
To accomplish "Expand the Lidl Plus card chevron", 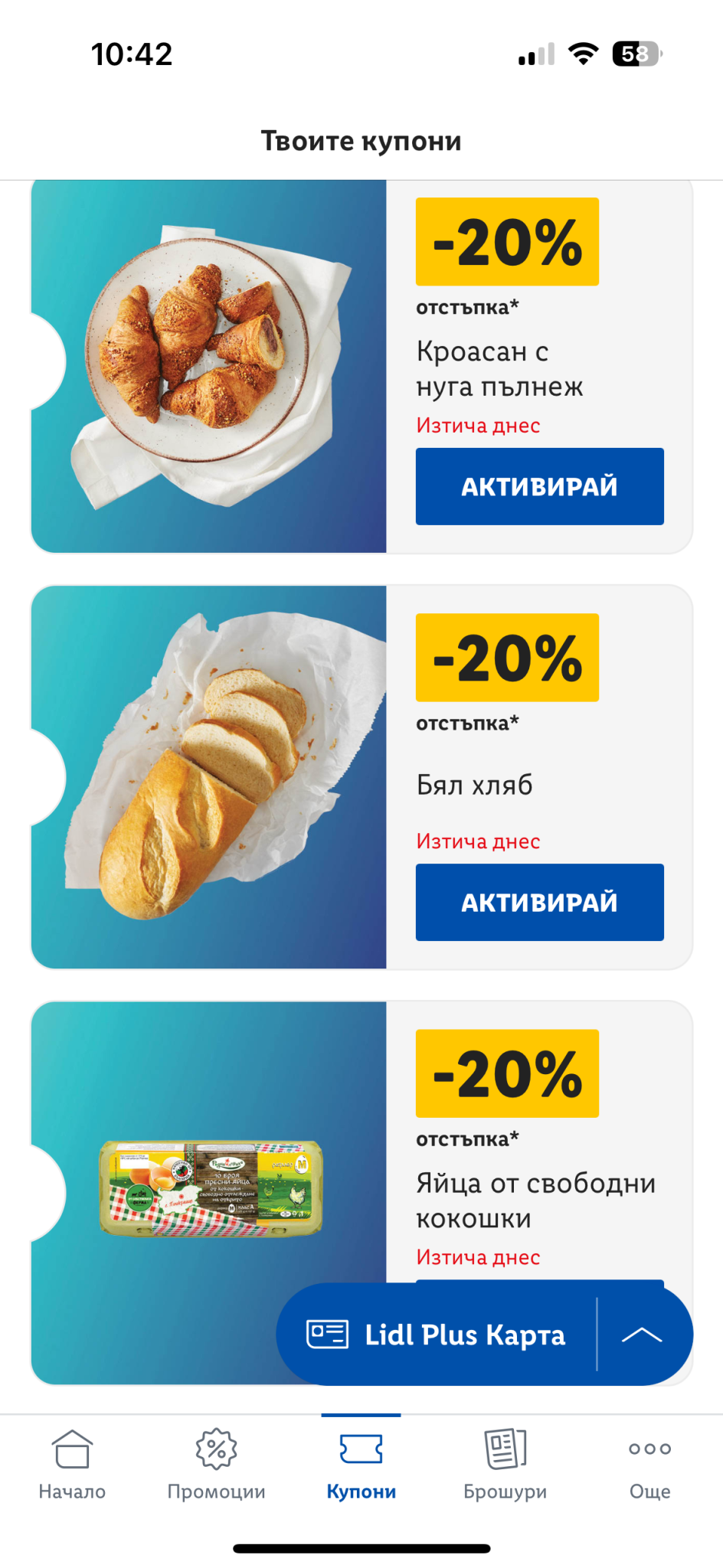I will point(642,1334).
